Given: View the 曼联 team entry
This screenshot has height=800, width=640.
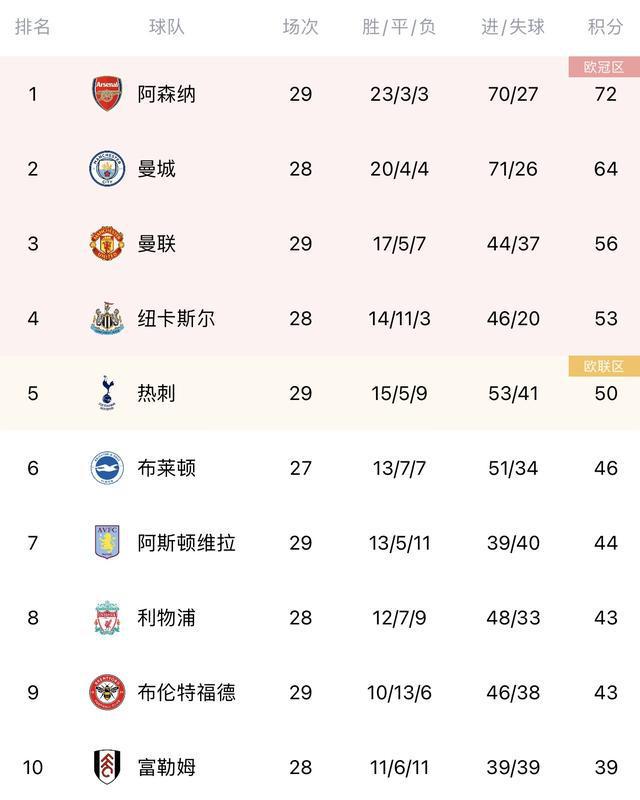Looking at the screenshot, I should coord(156,244).
